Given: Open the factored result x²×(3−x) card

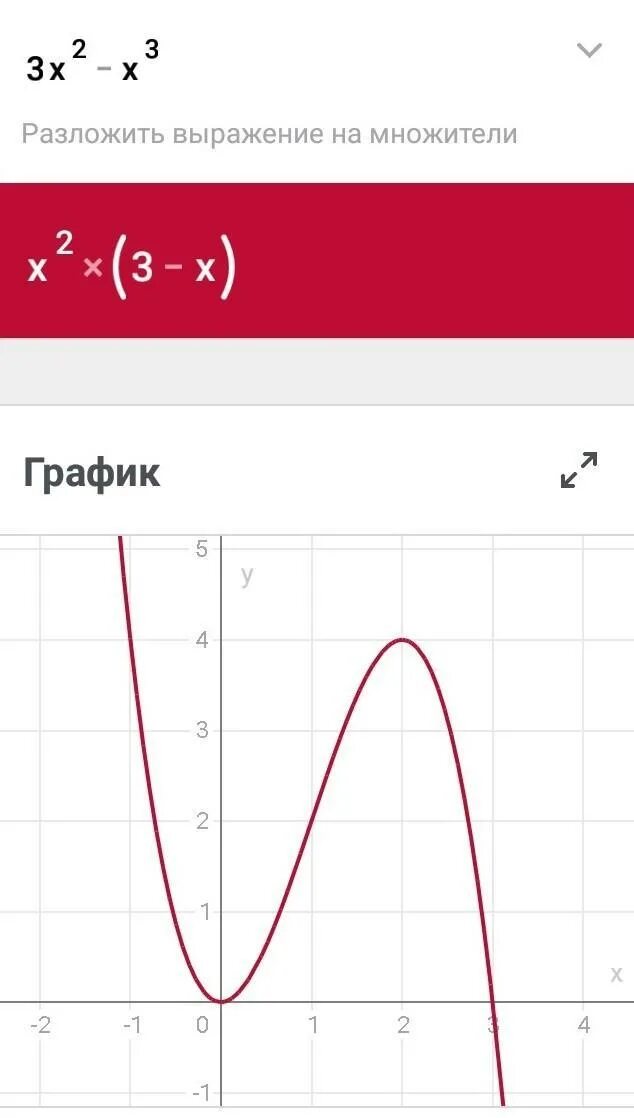Looking at the screenshot, I should [x=317, y=260].
